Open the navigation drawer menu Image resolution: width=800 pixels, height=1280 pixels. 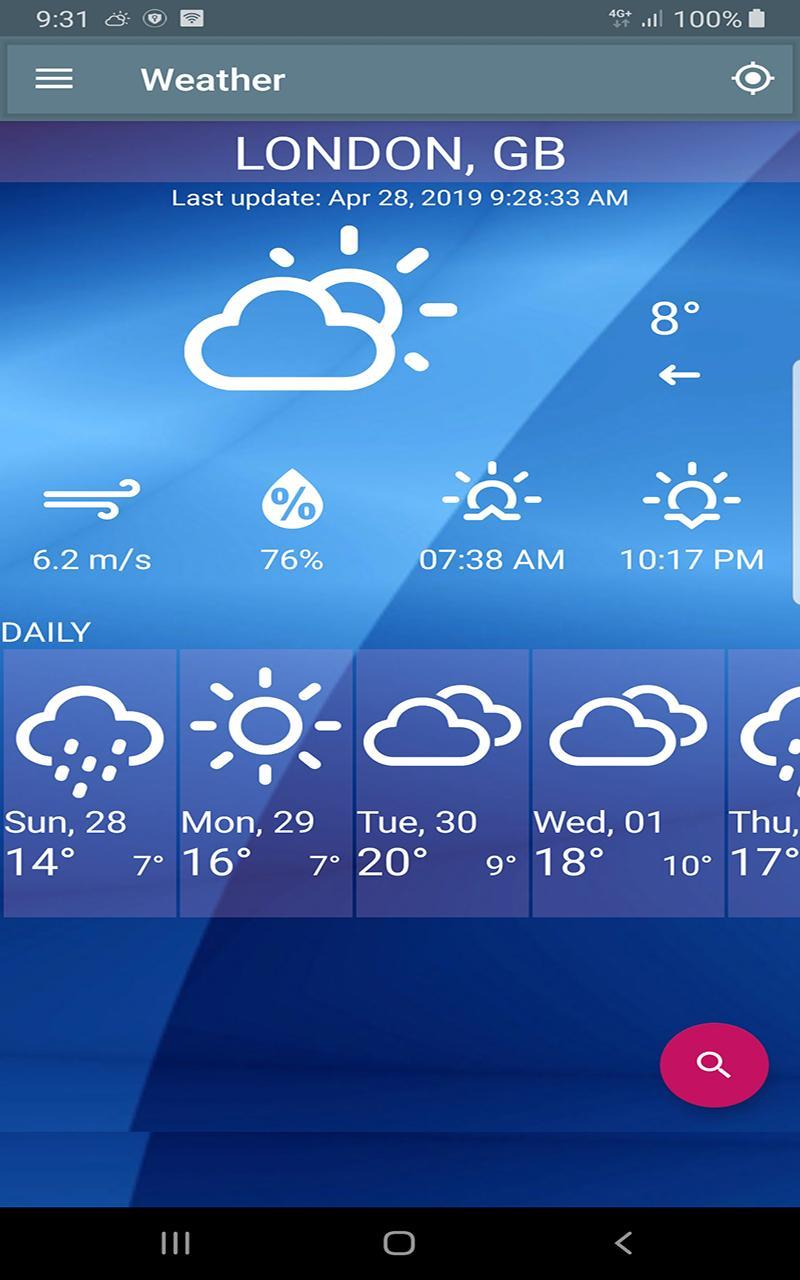tap(53, 79)
